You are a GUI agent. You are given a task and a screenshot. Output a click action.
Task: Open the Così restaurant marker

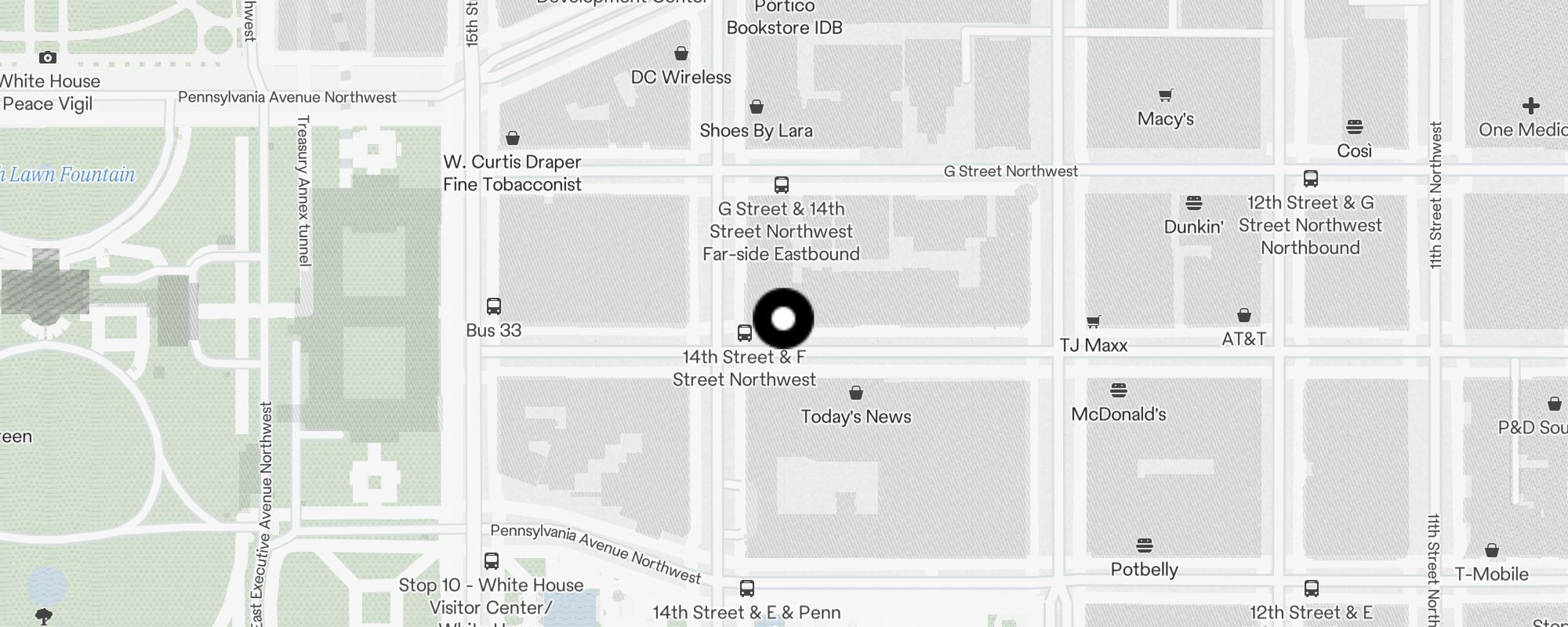click(x=1355, y=127)
